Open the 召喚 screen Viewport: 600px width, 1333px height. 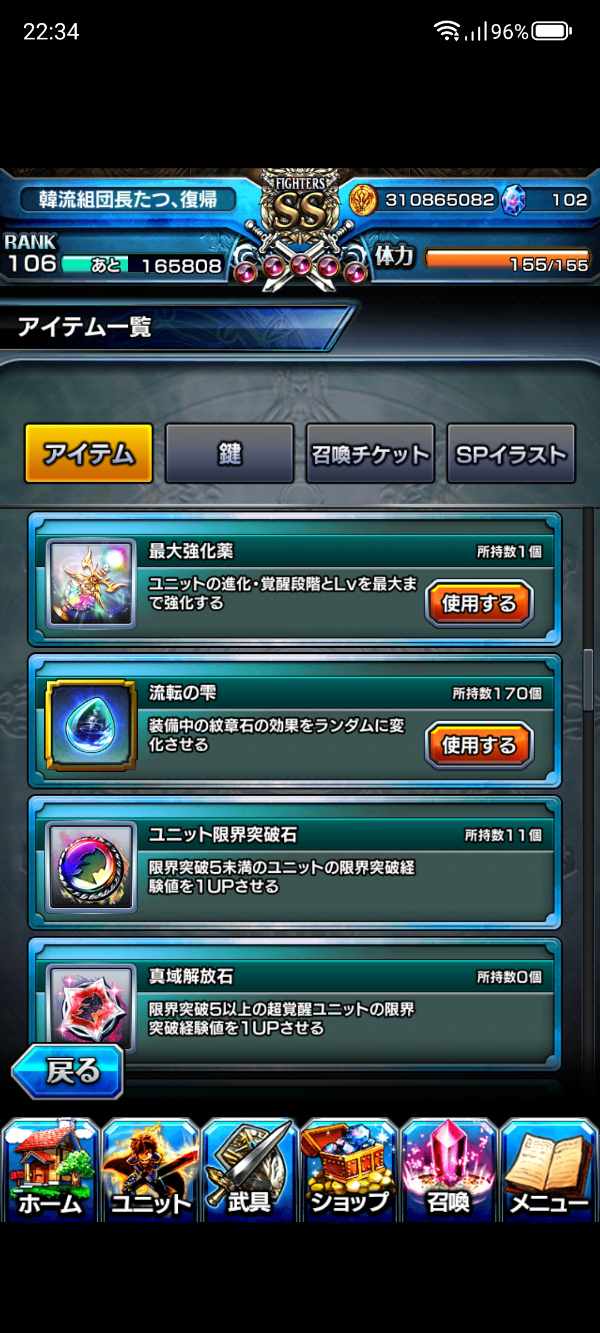(x=449, y=1170)
